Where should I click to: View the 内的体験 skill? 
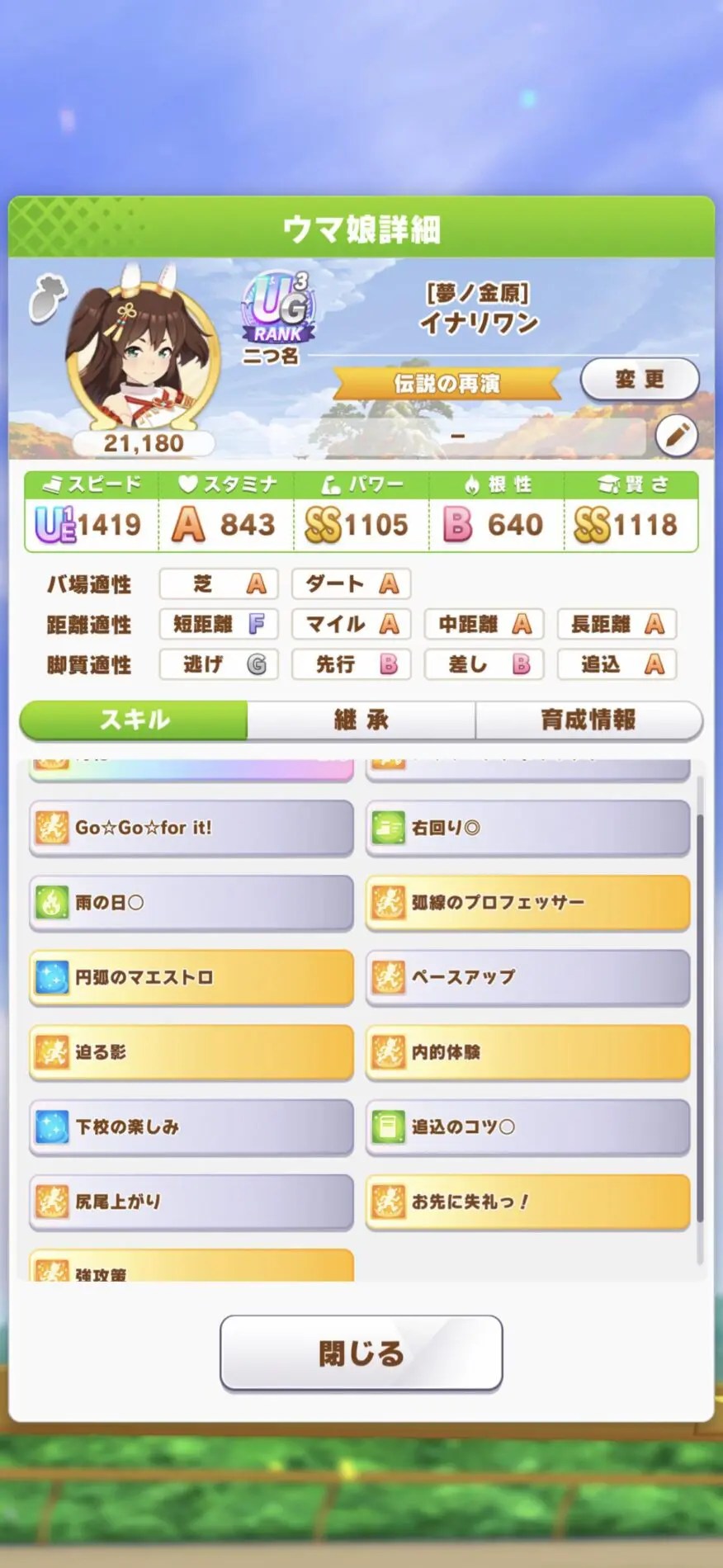[x=527, y=1052]
